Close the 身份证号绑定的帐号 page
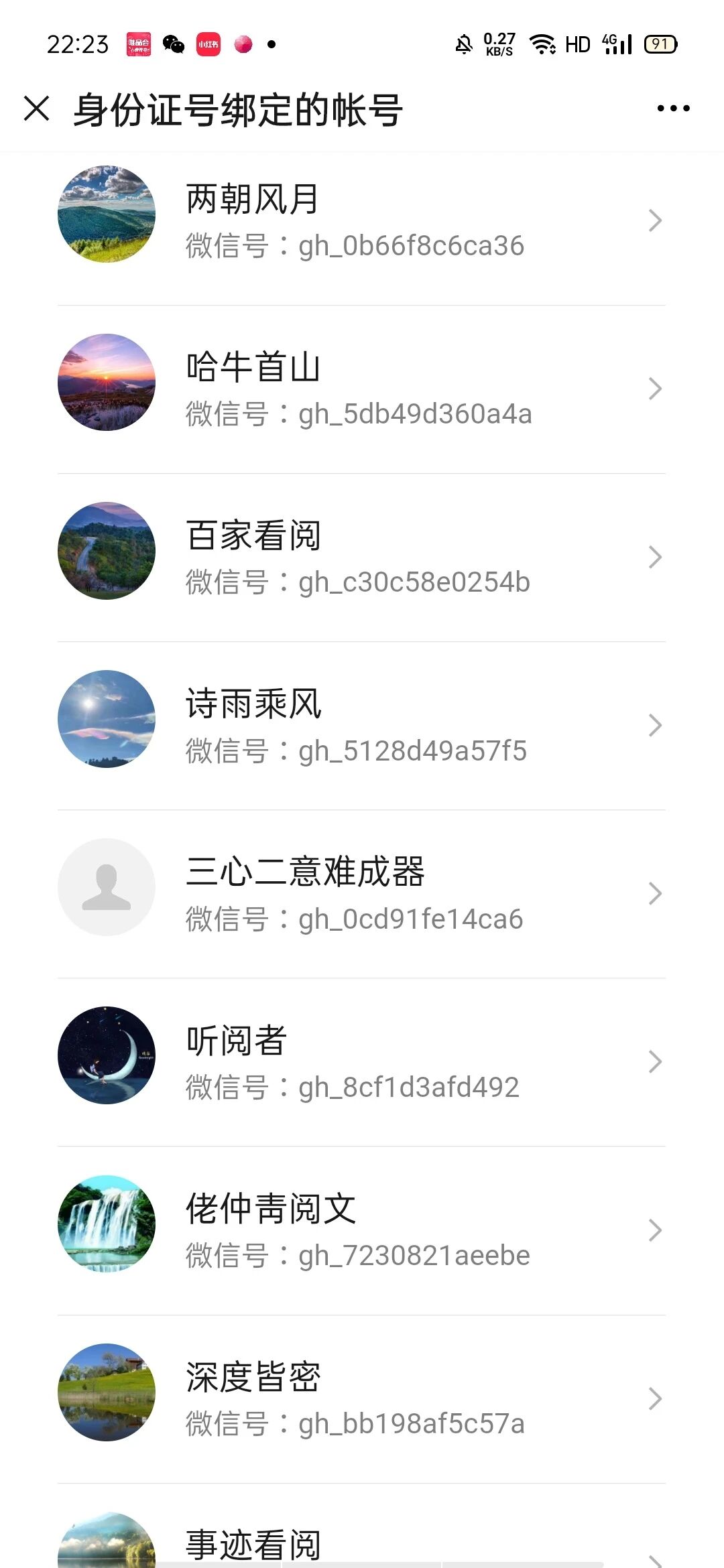Screen dimensions: 724x1568 click(37, 109)
